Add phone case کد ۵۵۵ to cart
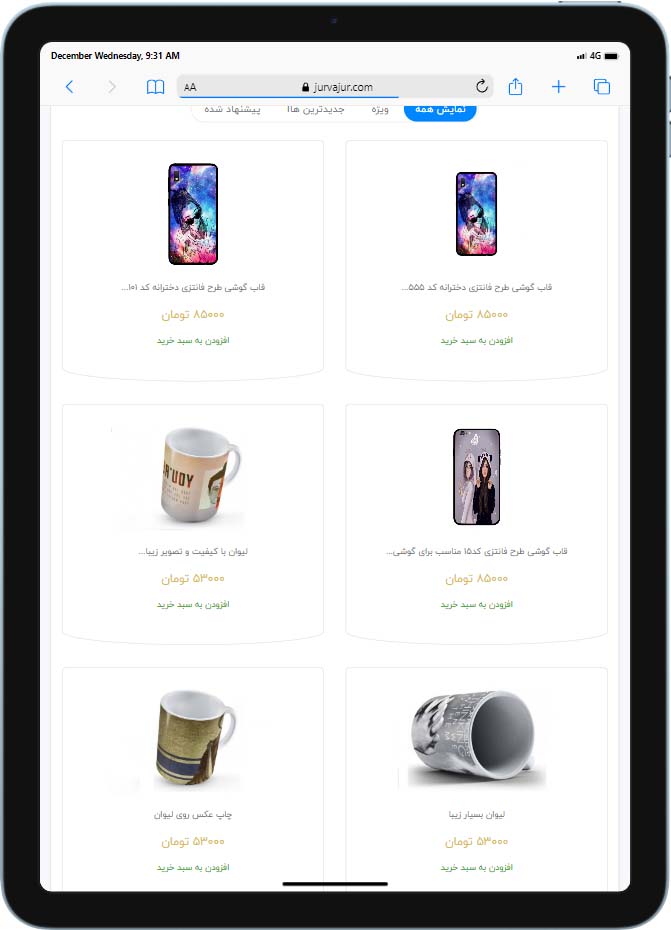 [476, 341]
